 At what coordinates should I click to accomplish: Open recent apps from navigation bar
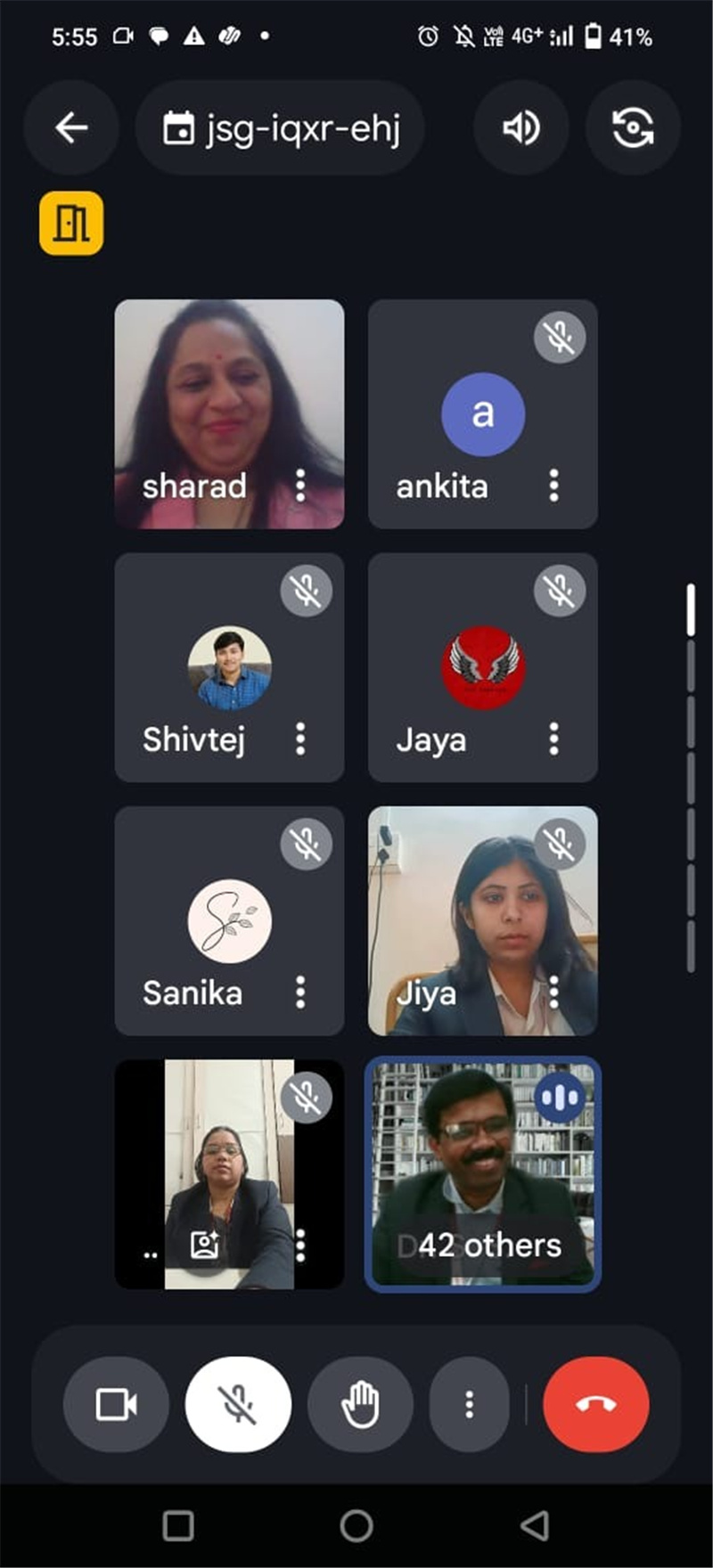178,1525
